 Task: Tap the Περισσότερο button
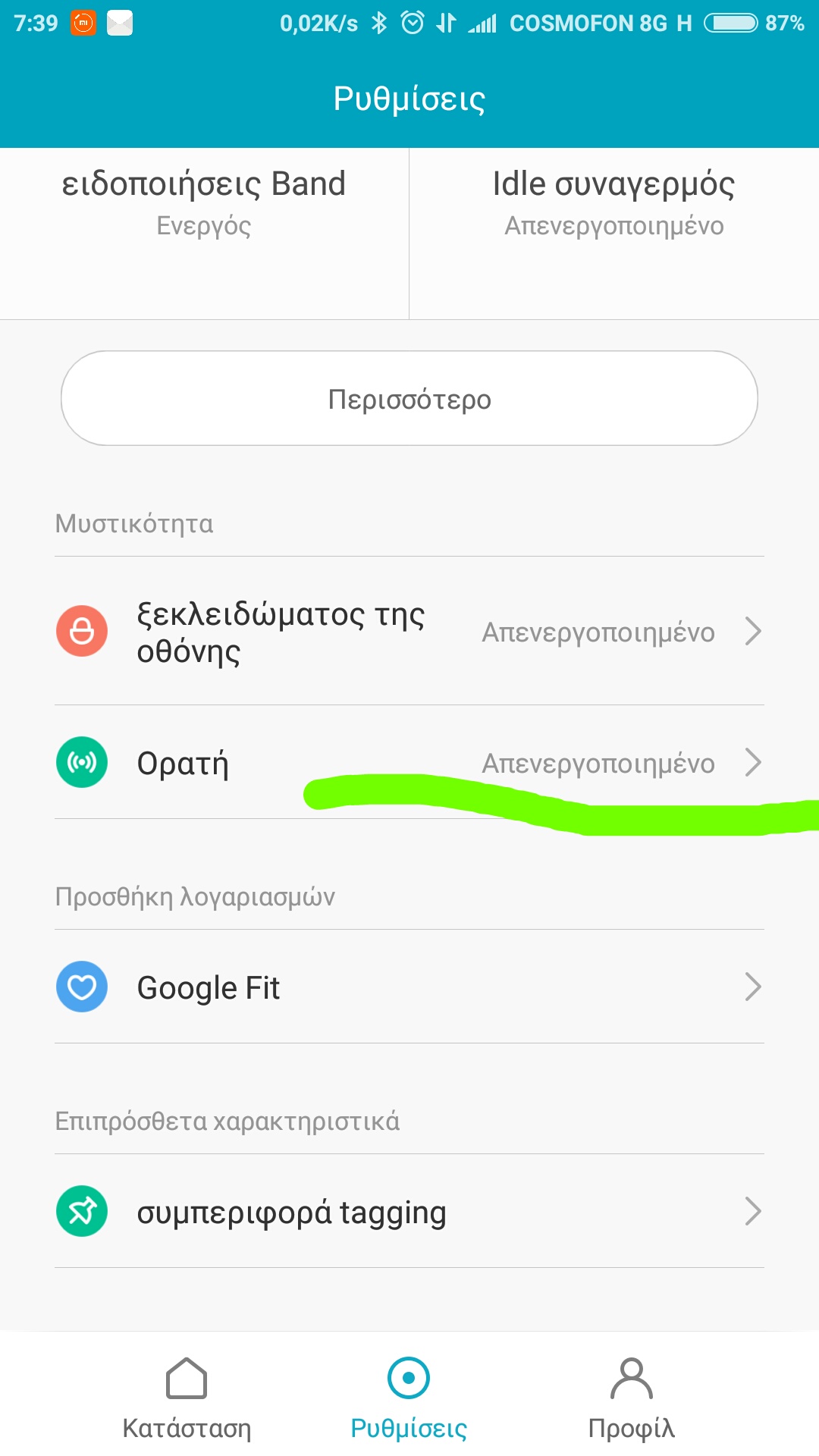(409, 398)
